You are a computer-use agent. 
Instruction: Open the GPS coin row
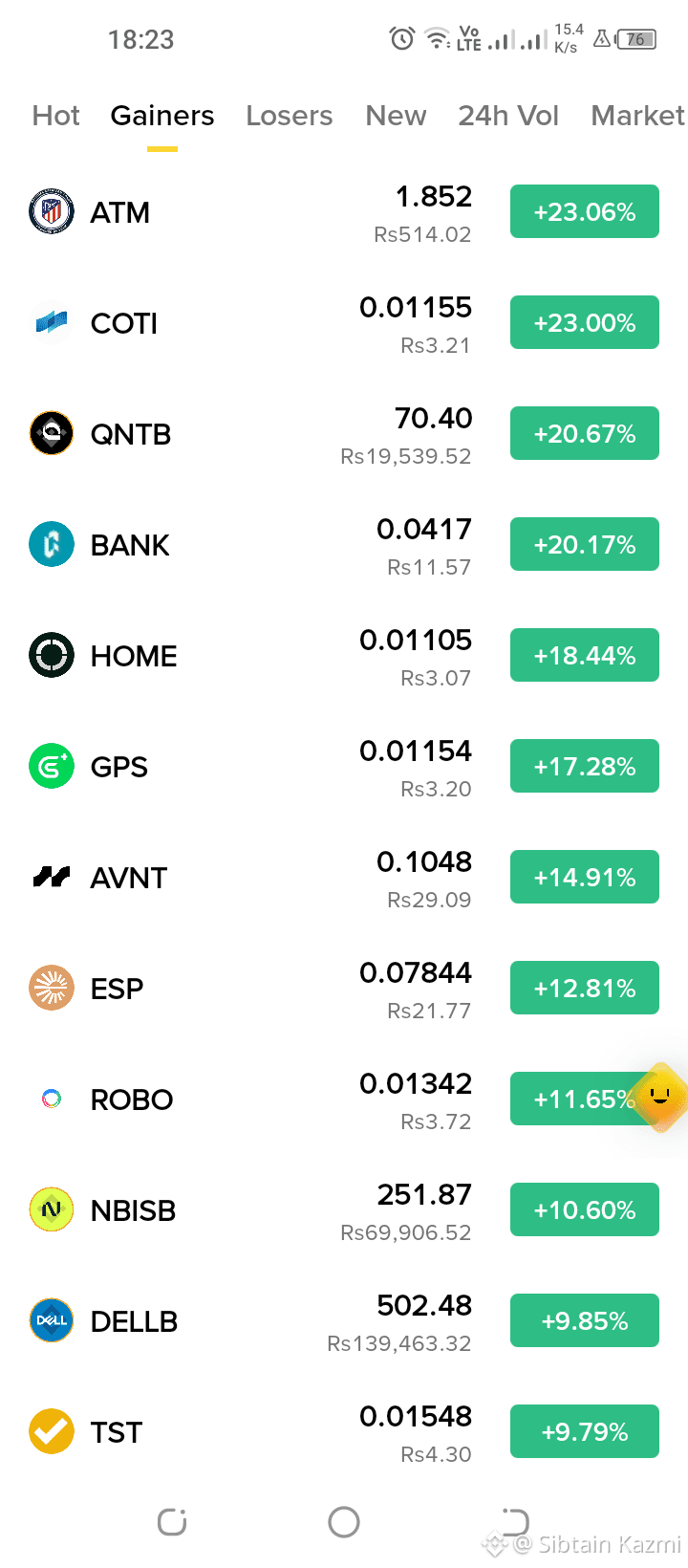click(x=344, y=767)
